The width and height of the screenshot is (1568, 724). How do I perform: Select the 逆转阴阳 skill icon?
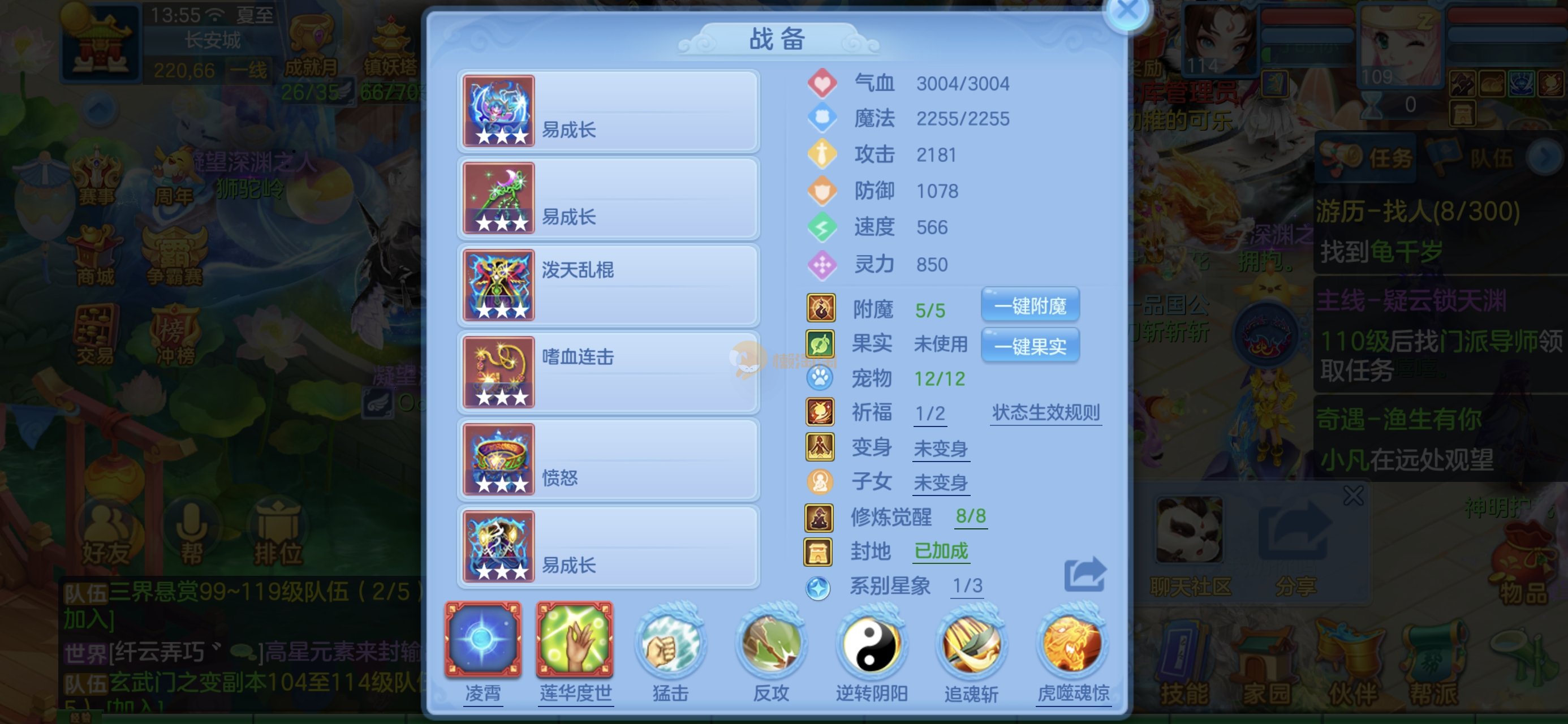click(x=871, y=645)
